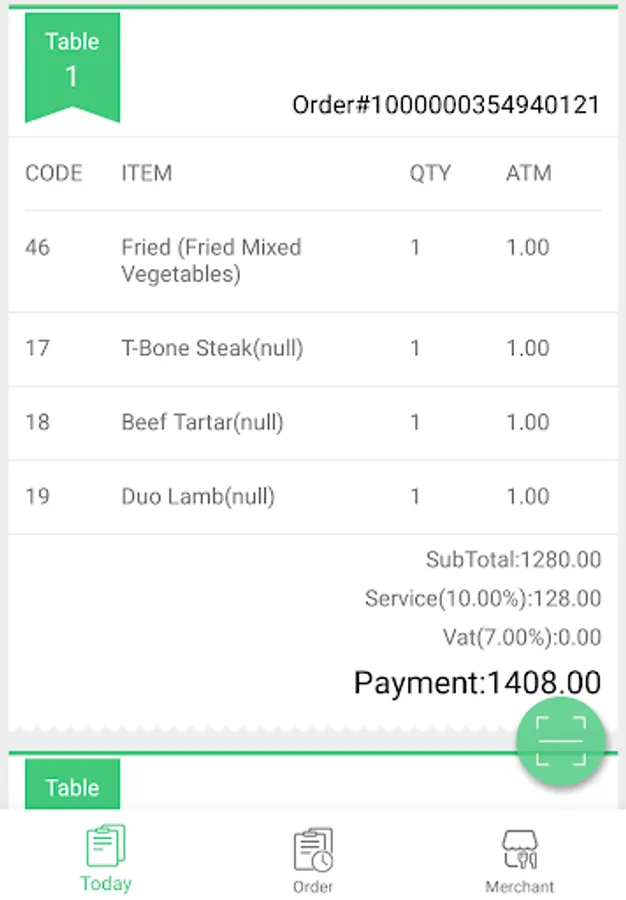Go to the Merchant tab
The width and height of the screenshot is (626, 900).
point(519,859)
